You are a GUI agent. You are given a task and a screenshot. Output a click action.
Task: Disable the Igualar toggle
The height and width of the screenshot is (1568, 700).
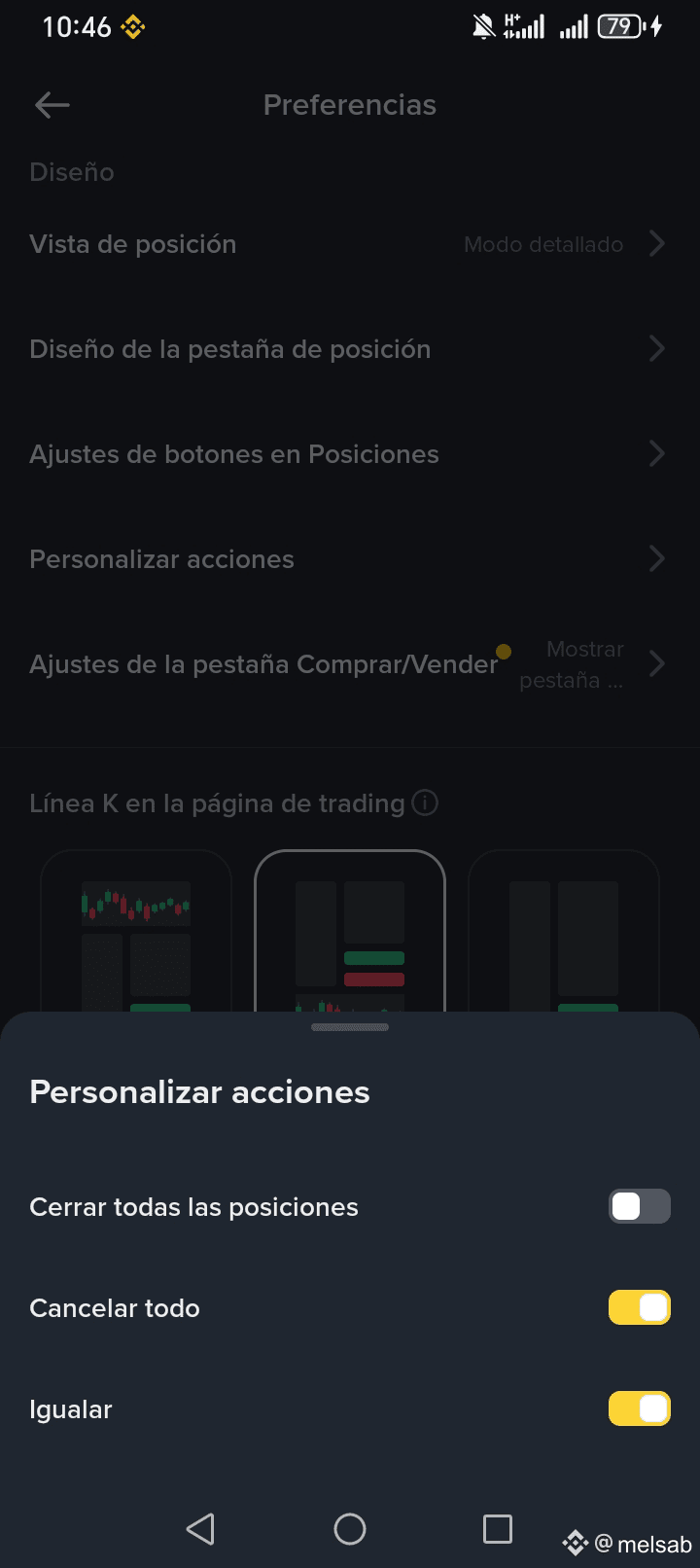[639, 1408]
